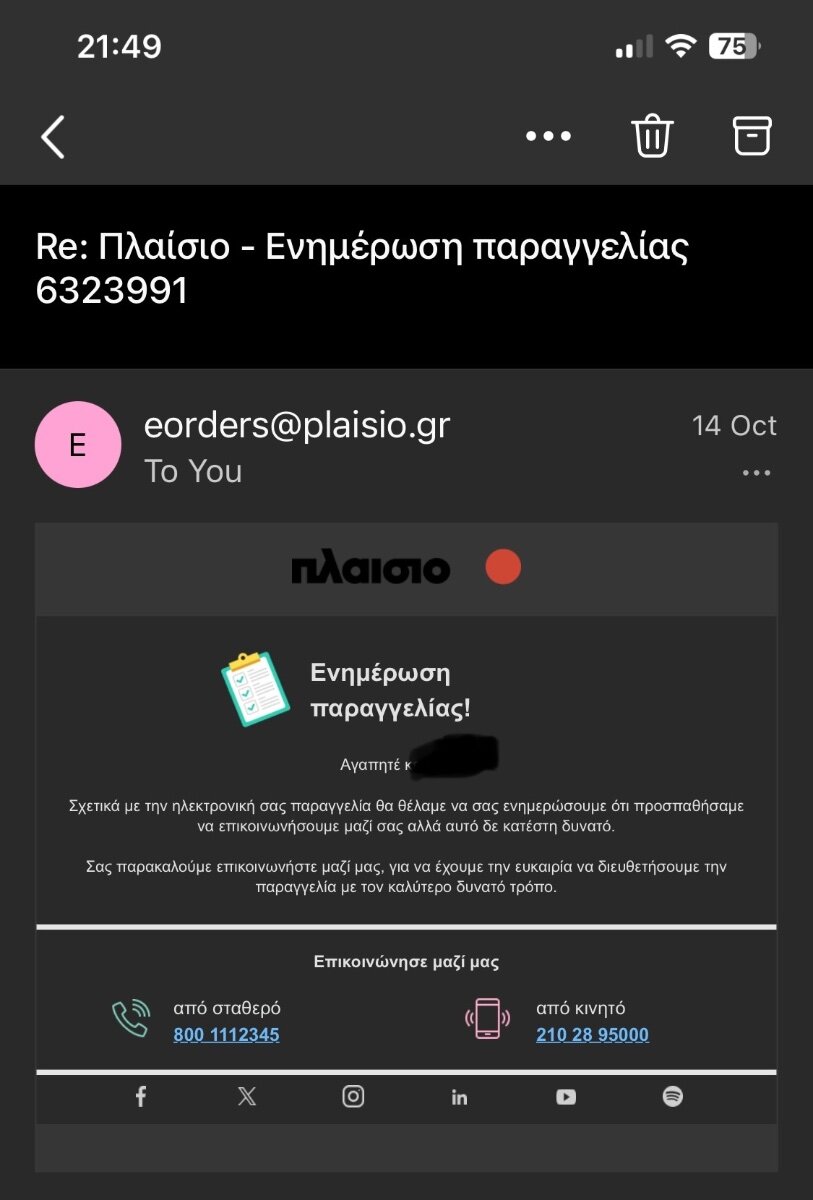Archive this email
The width and height of the screenshot is (813, 1200).
(x=752, y=136)
